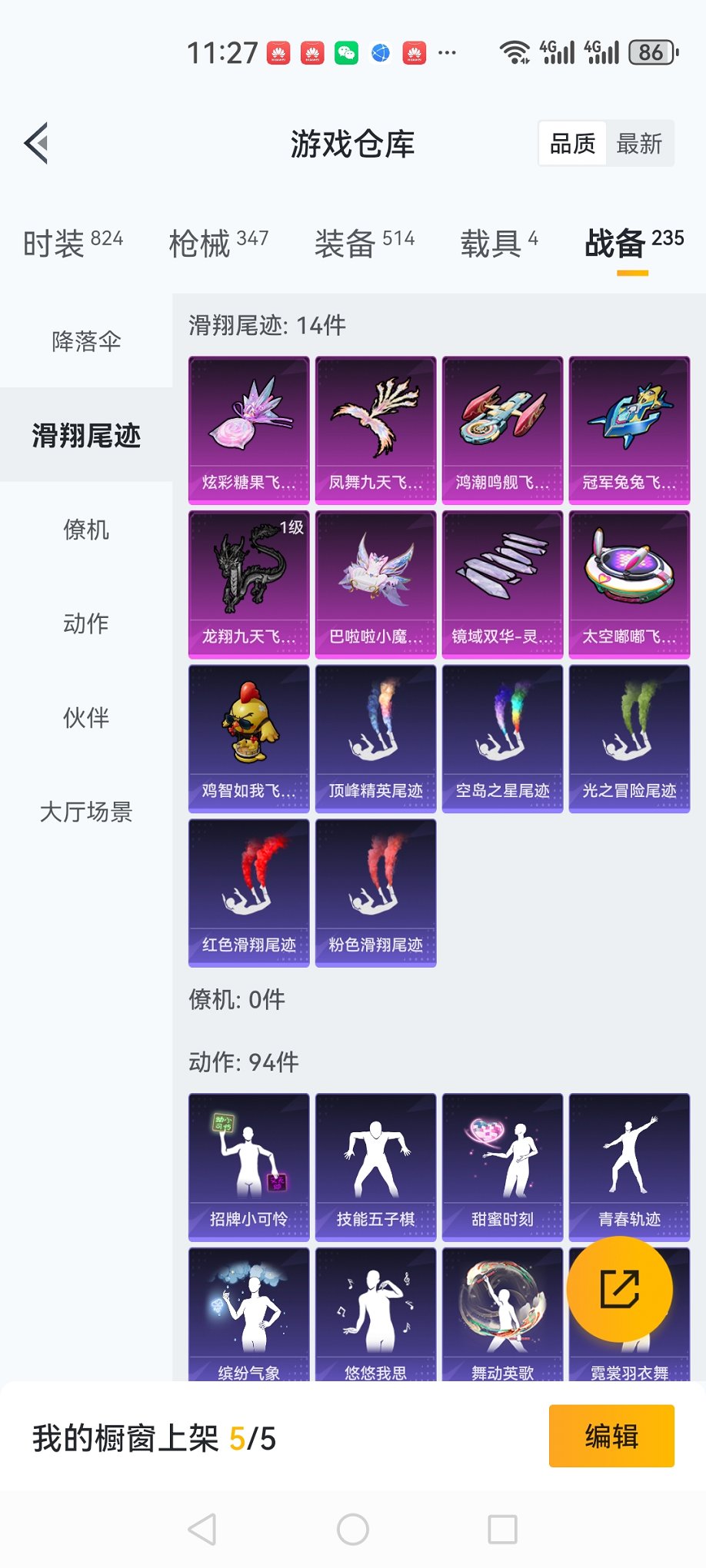
Task: Switch to the 装备 tab
Action: pos(364,243)
